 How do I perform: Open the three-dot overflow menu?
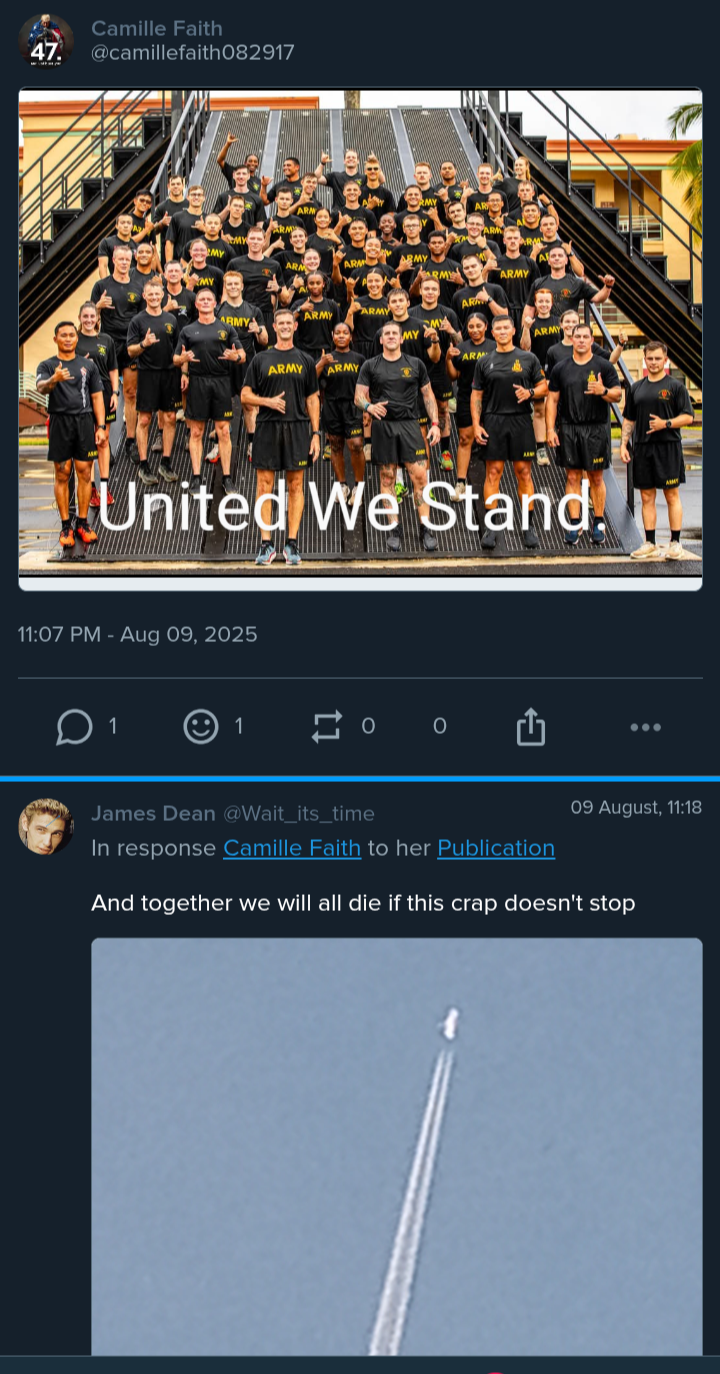point(645,727)
